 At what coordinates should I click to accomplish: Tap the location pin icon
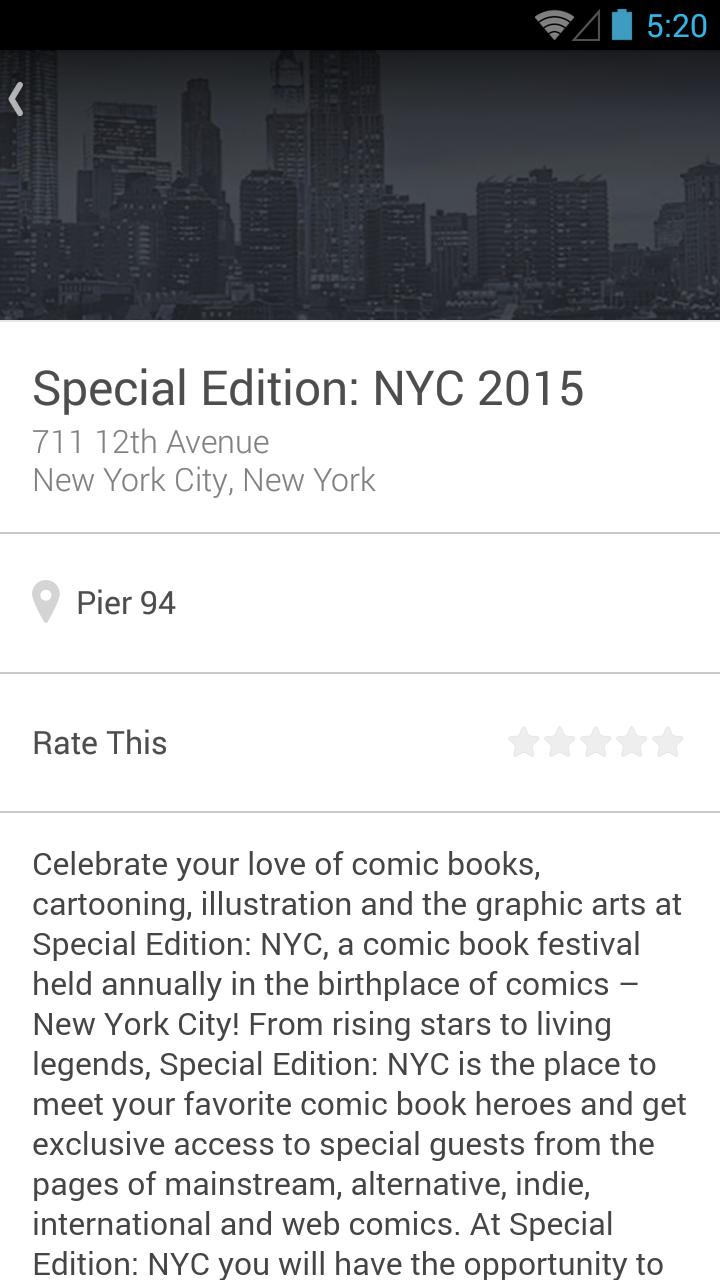[47, 602]
